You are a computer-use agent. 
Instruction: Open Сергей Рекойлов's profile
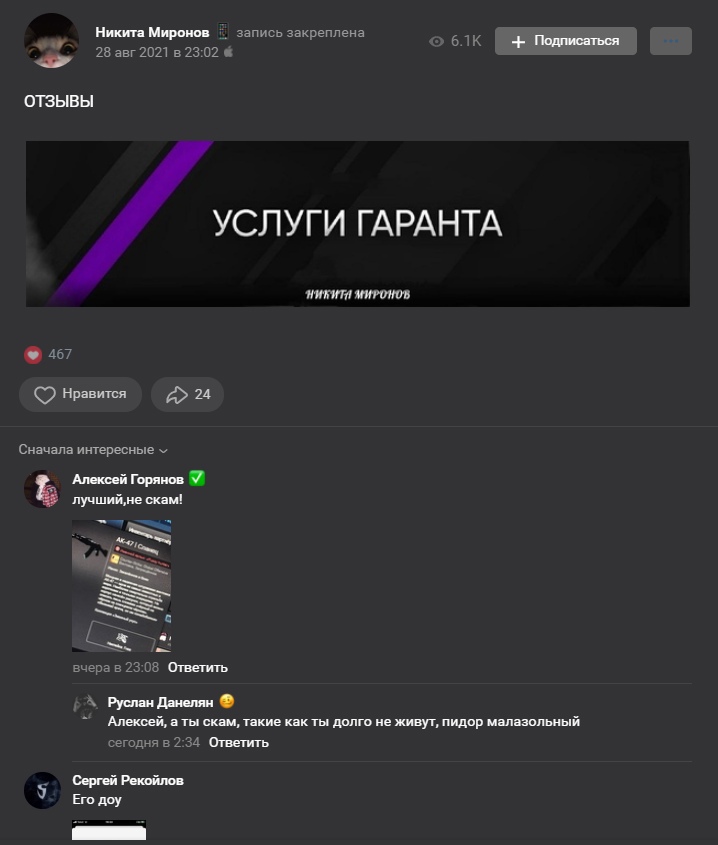127,780
